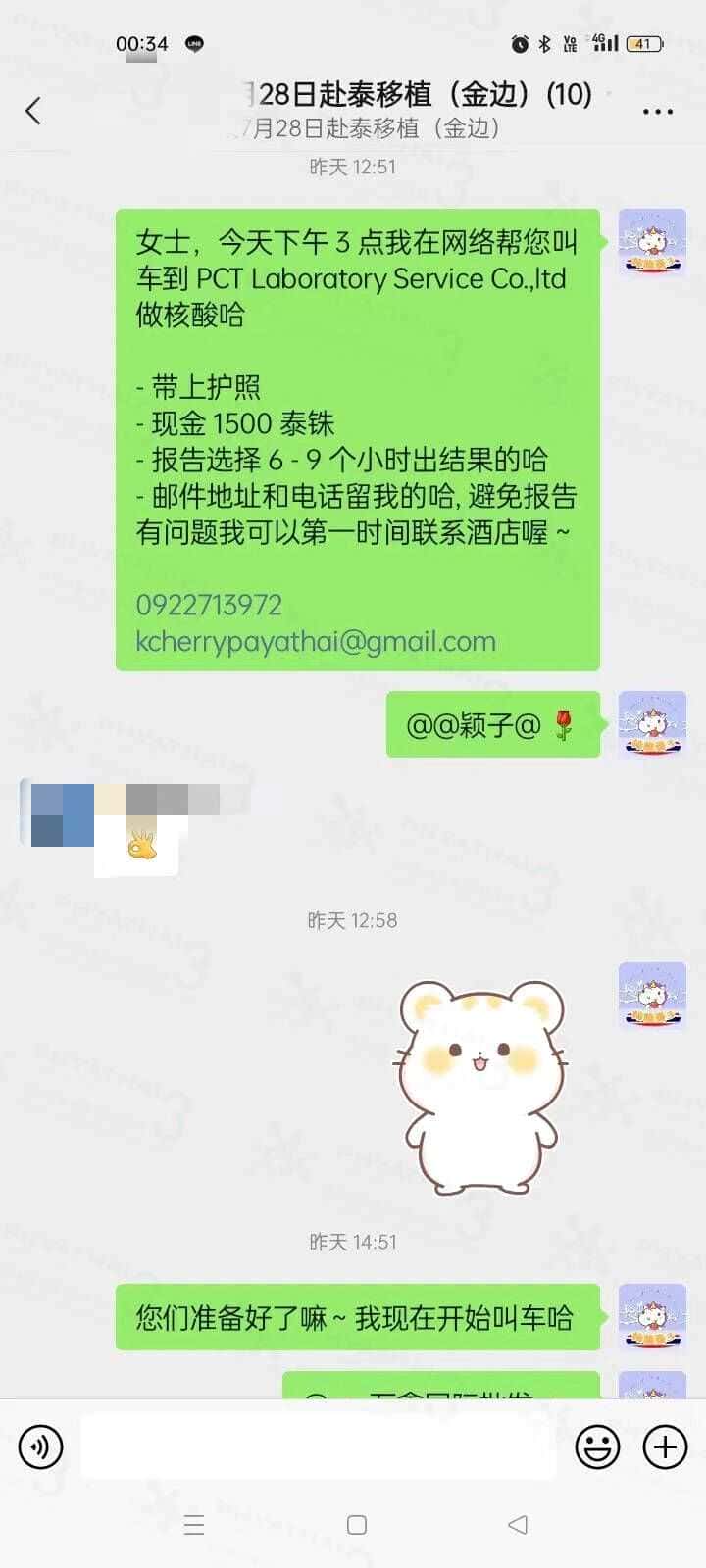The image size is (706, 1568).
Task: Go back from the group chat
Action: click(x=33, y=111)
